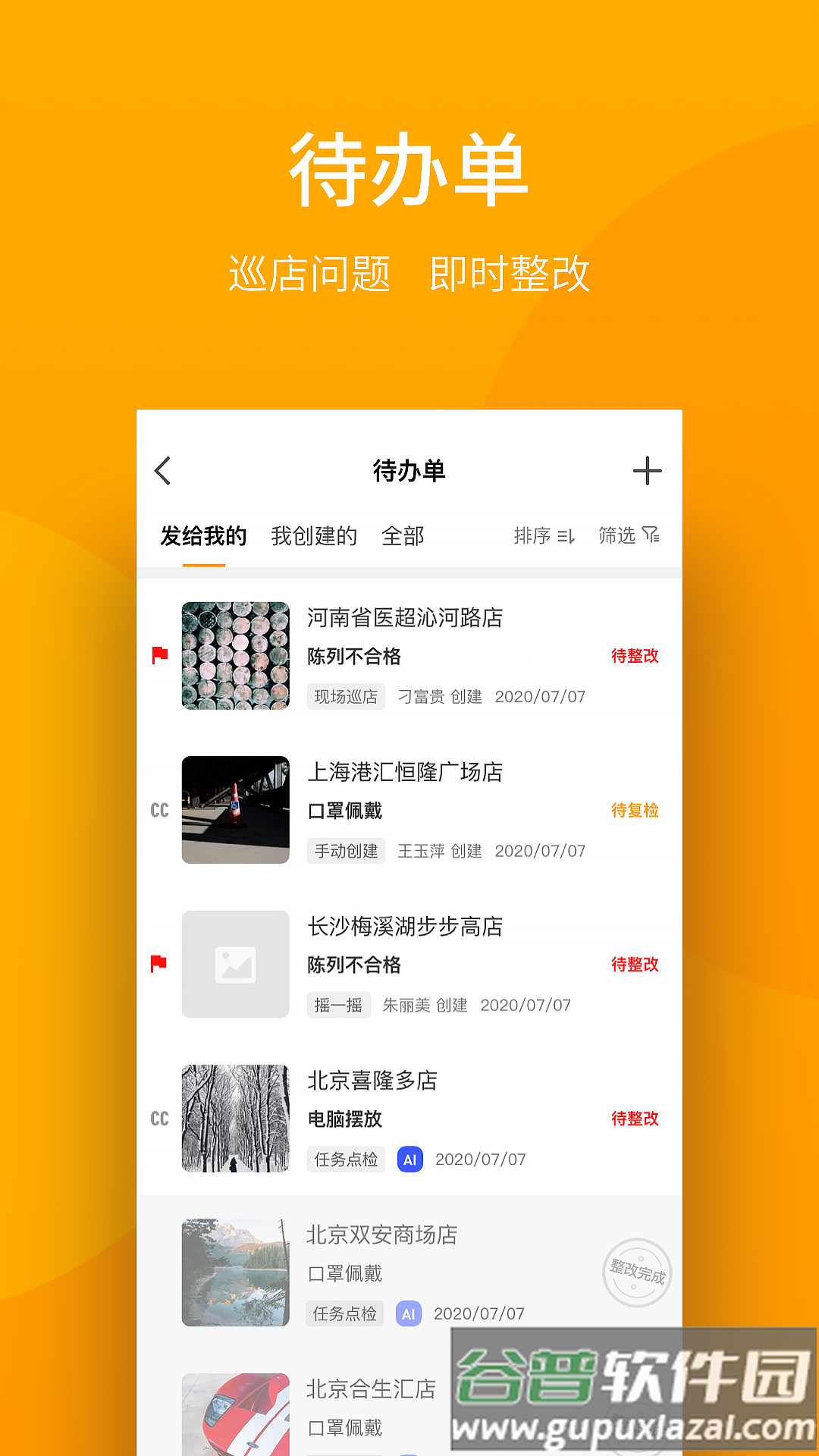The width and height of the screenshot is (819, 1456).
Task: Switch to the 全部 tab
Action: 404,536
